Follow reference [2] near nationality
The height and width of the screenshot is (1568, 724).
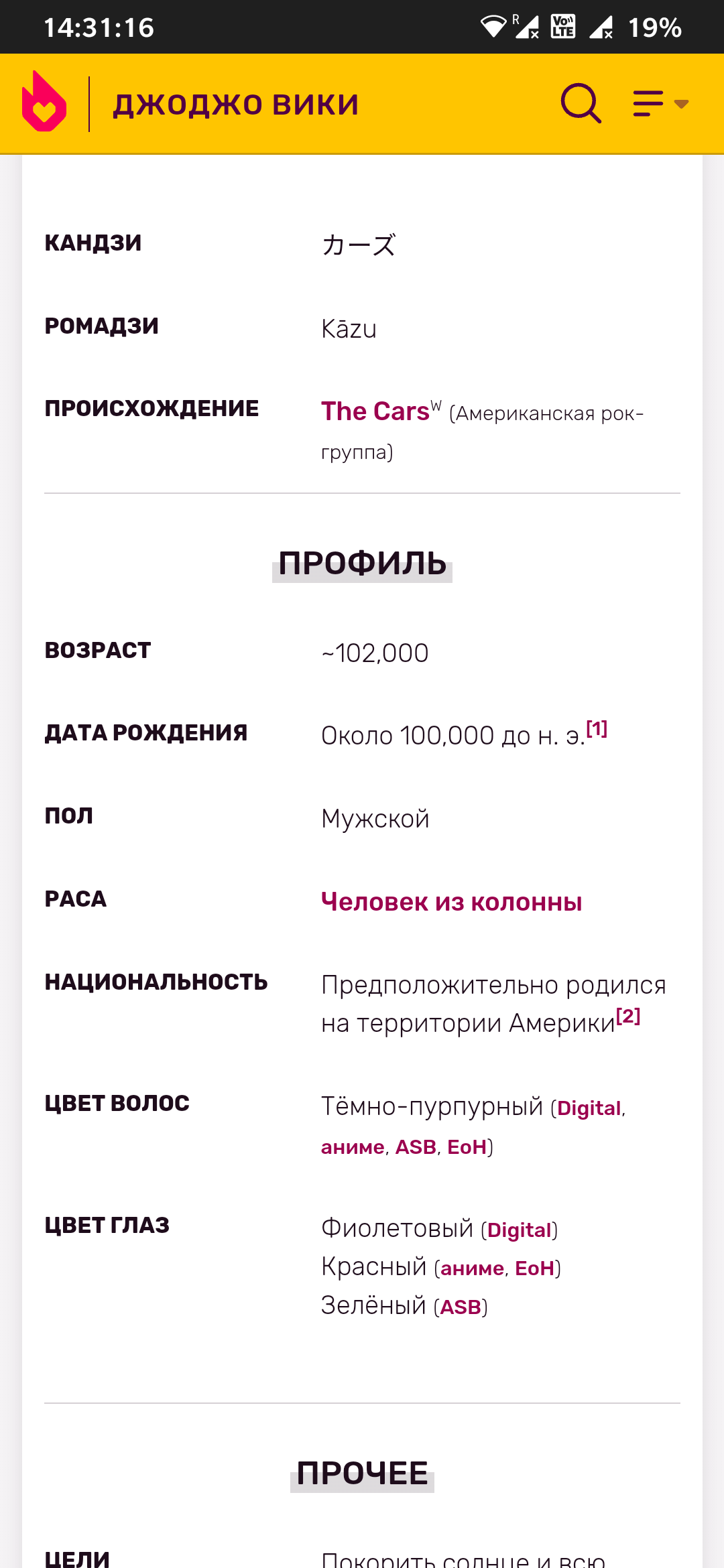point(628,1016)
